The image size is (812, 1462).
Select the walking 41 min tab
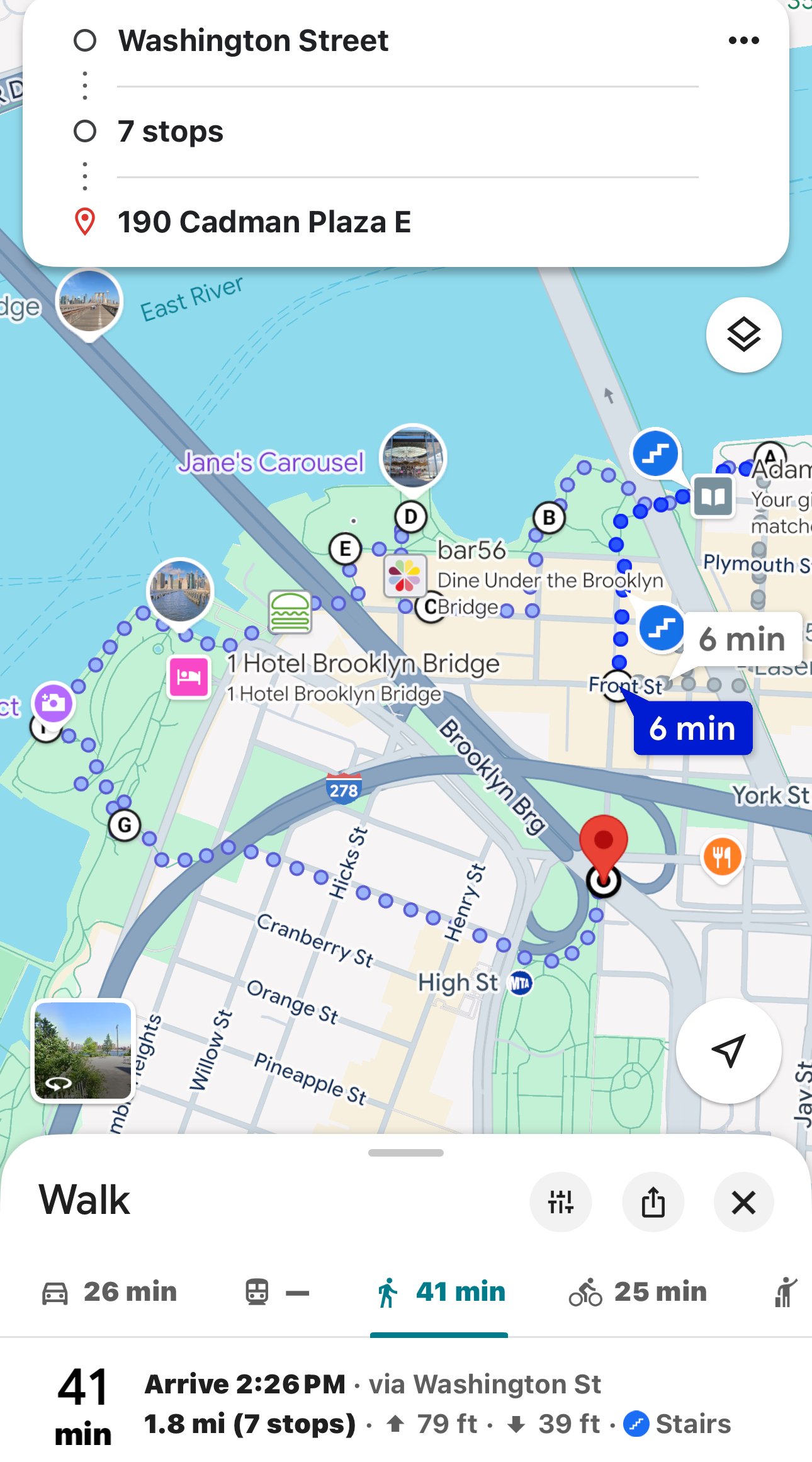point(441,1292)
